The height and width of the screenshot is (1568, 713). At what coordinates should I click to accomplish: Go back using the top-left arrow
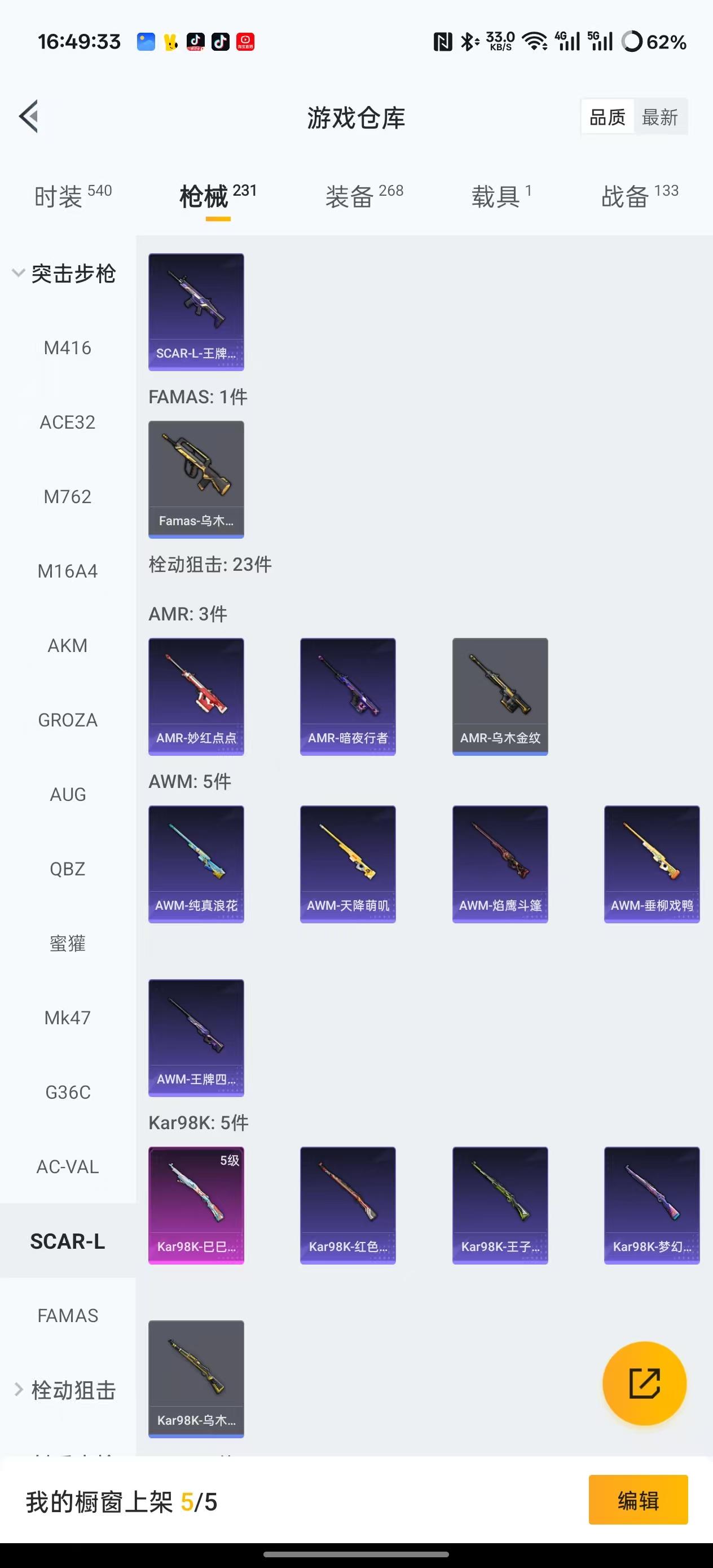pos(29,116)
